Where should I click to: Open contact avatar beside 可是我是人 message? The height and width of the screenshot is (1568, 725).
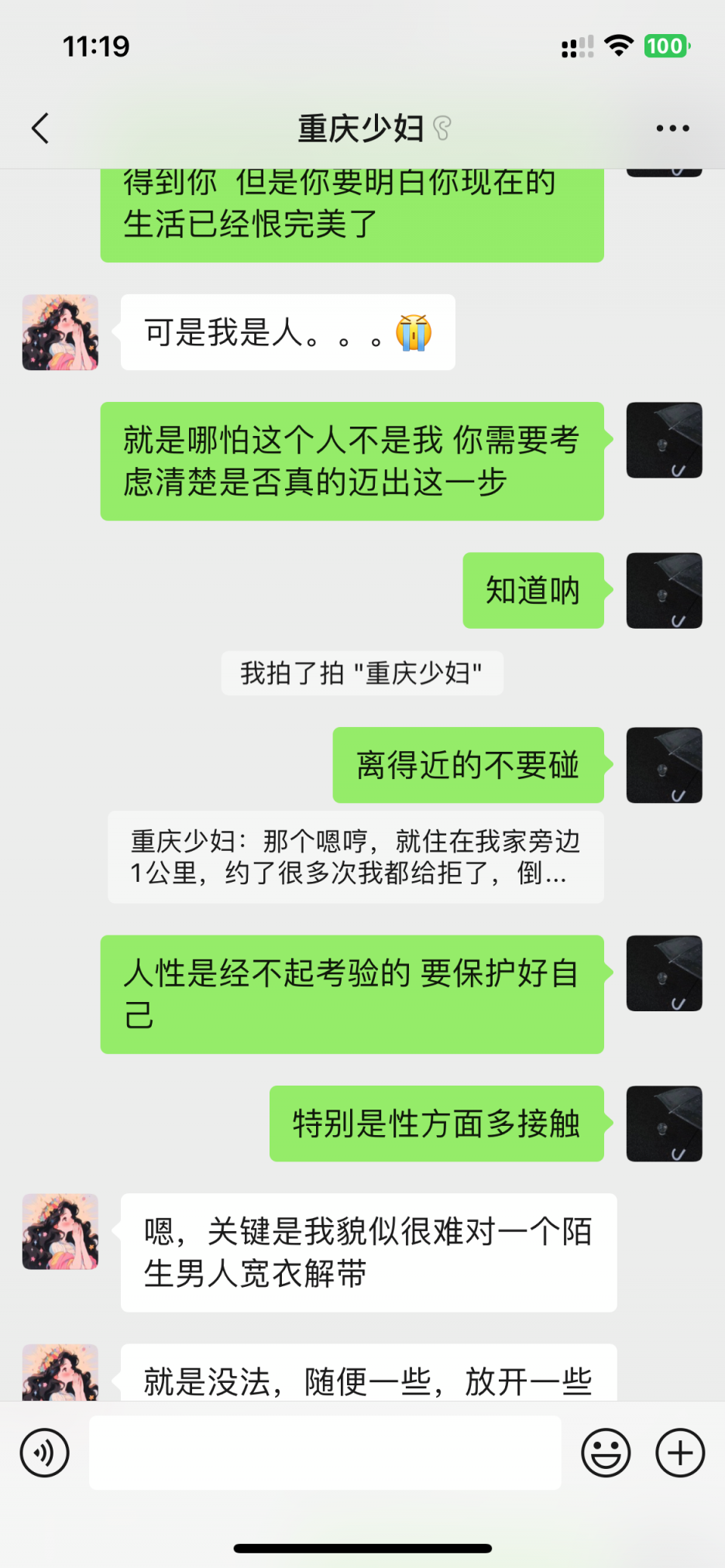[x=60, y=332]
